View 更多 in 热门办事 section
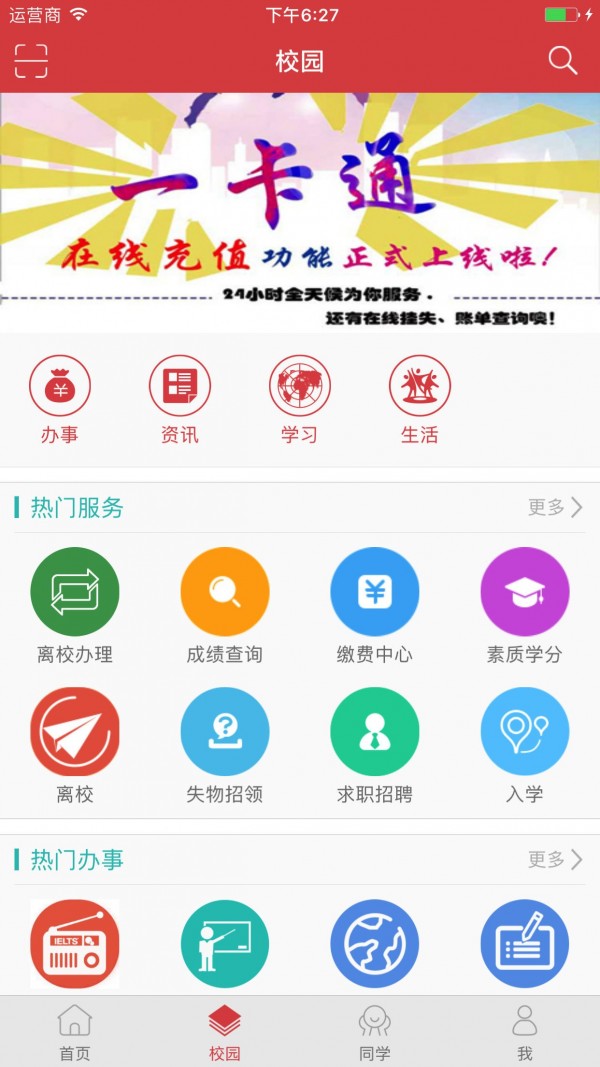Viewport: 600px width, 1067px height. pos(555,859)
